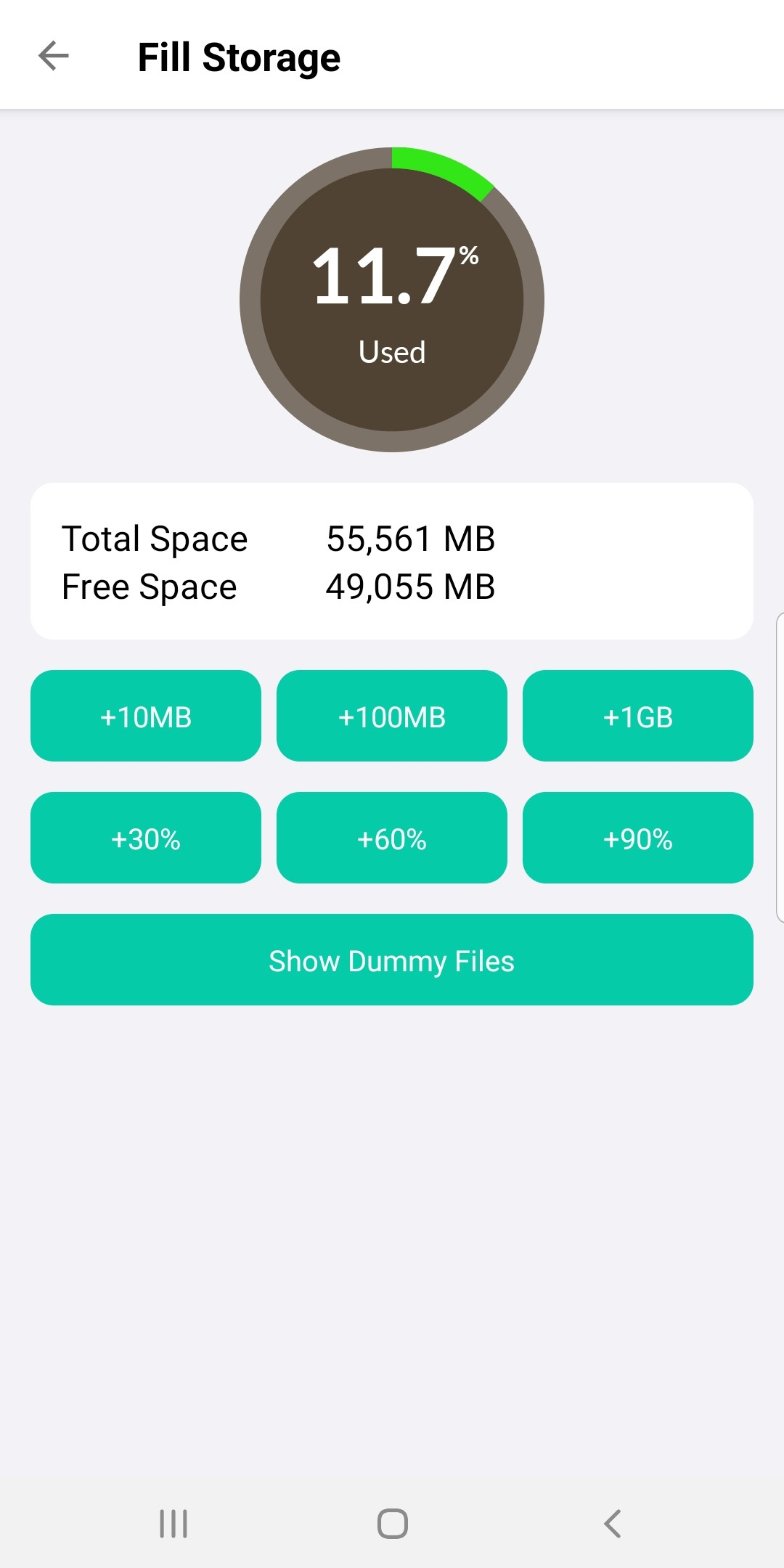Fill storage to 30 percent

pos(145,838)
